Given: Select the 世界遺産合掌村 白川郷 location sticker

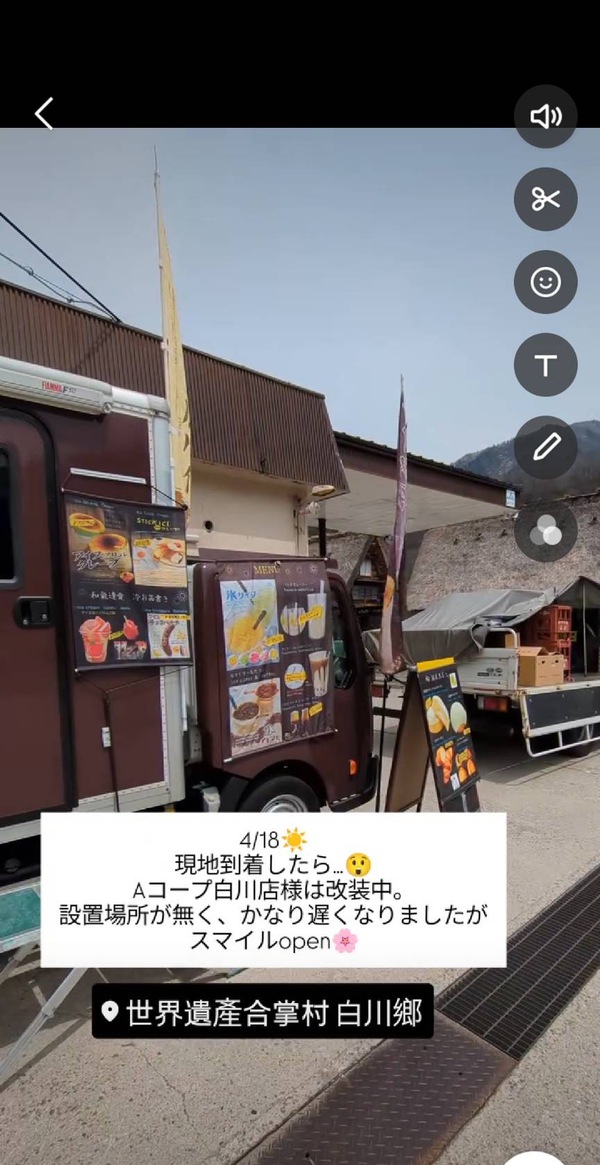Looking at the screenshot, I should point(263,1013).
